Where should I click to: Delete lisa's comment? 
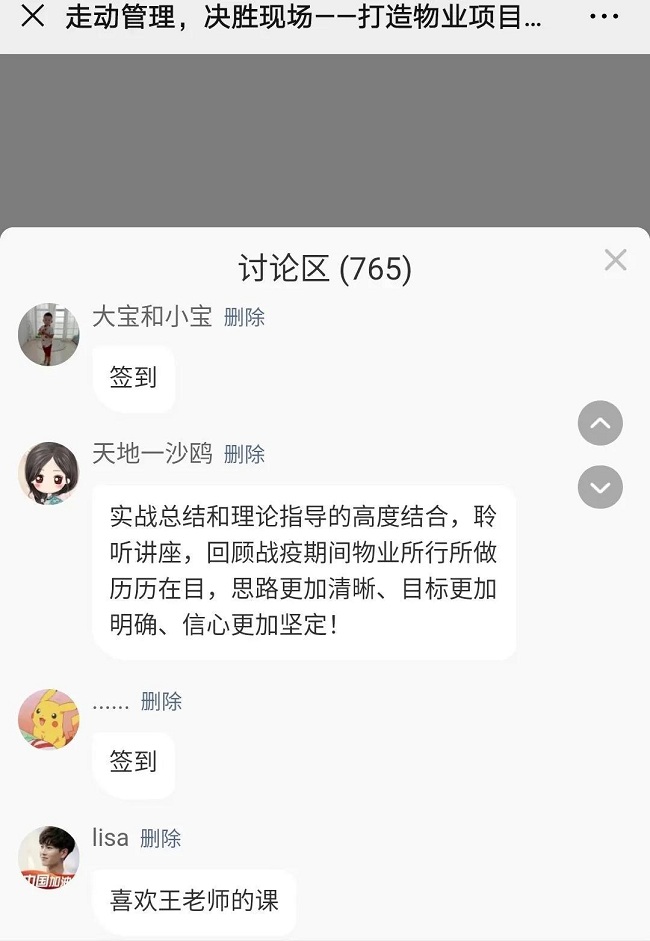(160, 839)
